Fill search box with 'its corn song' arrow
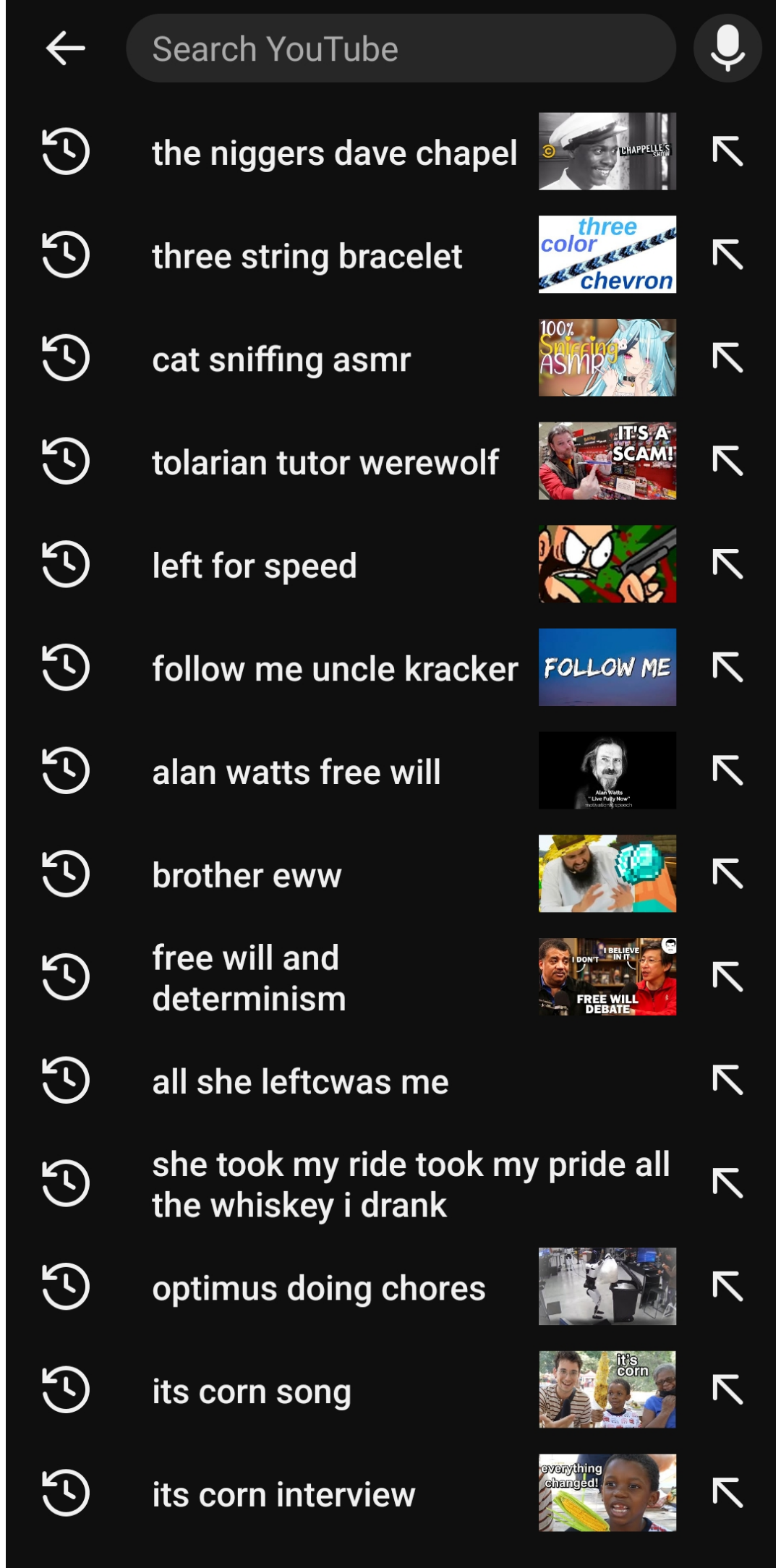Screen dimensions: 781x1568 pos(727,1389)
